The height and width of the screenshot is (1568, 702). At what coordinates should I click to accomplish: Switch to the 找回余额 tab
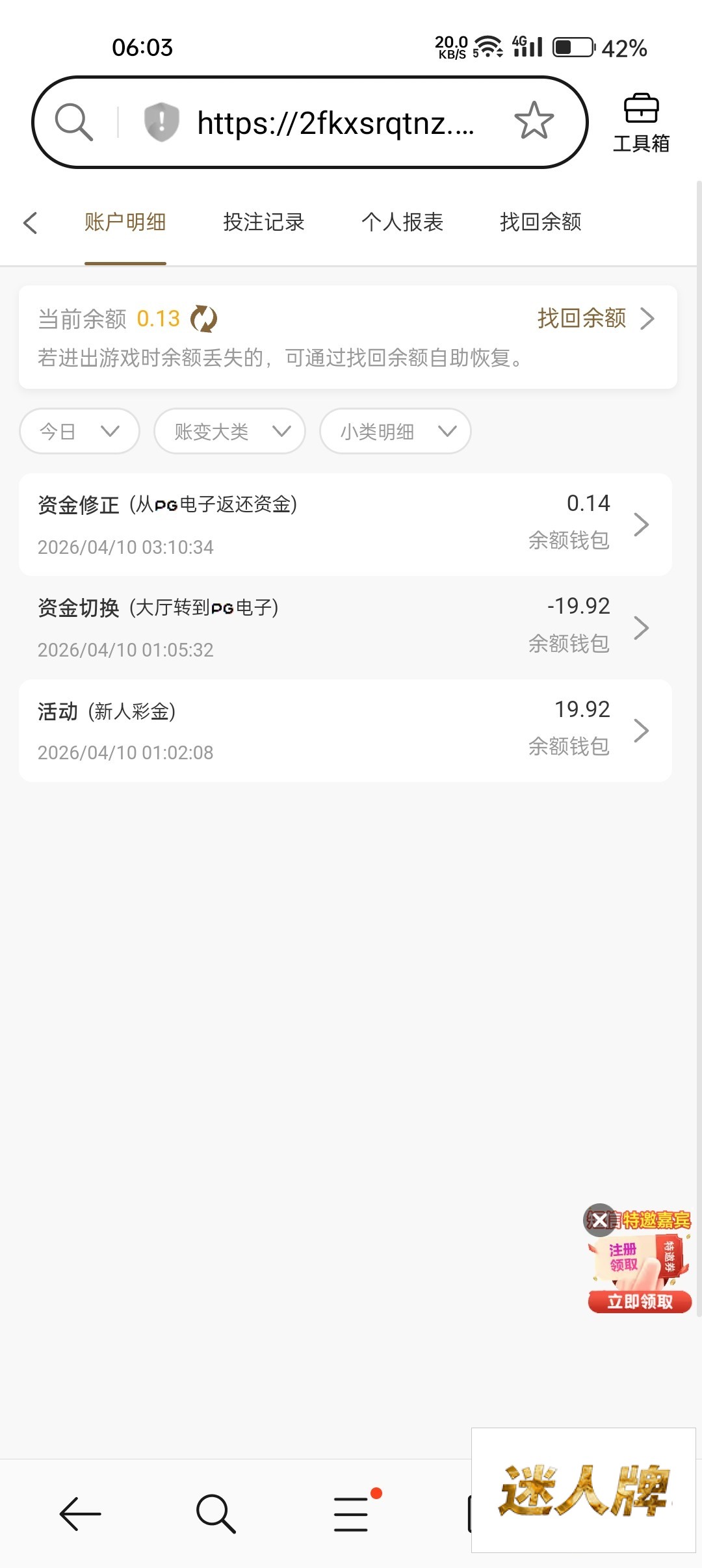coord(540,222)
